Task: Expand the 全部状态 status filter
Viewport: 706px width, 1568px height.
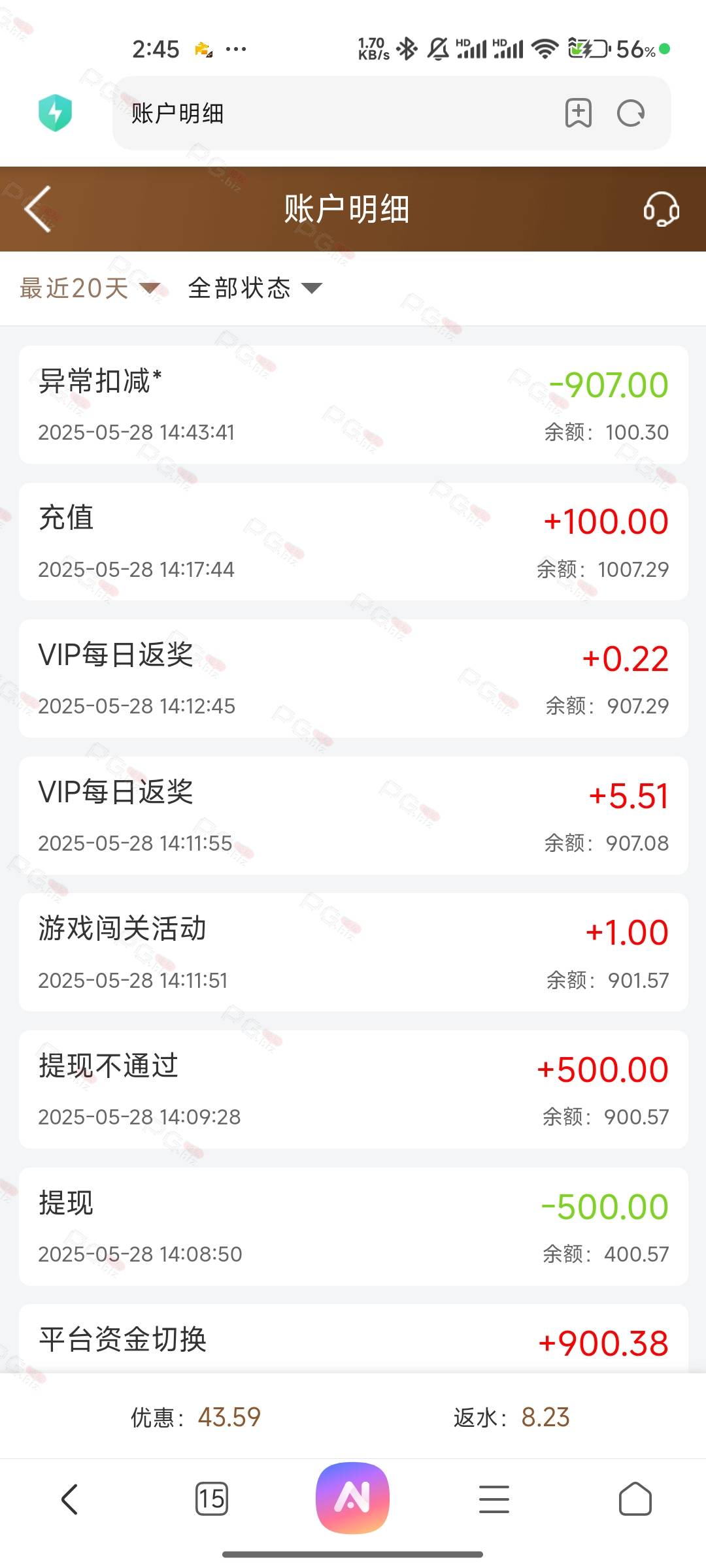Action: tap(255, 288)
